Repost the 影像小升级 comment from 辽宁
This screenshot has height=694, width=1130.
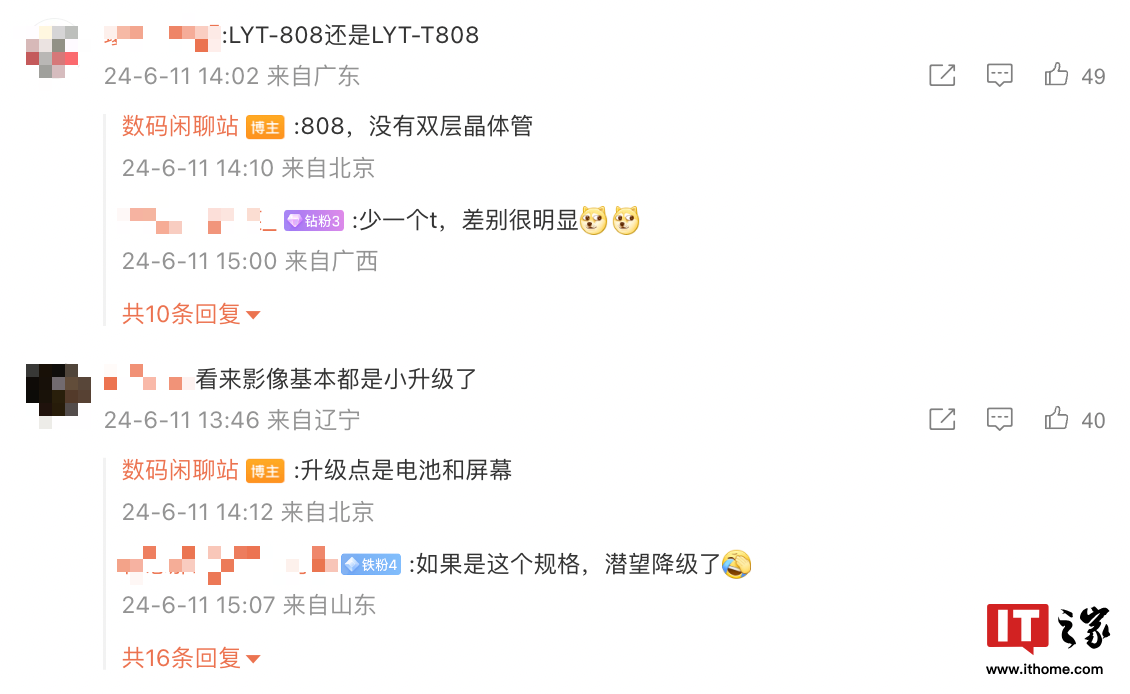click(942, 419)
